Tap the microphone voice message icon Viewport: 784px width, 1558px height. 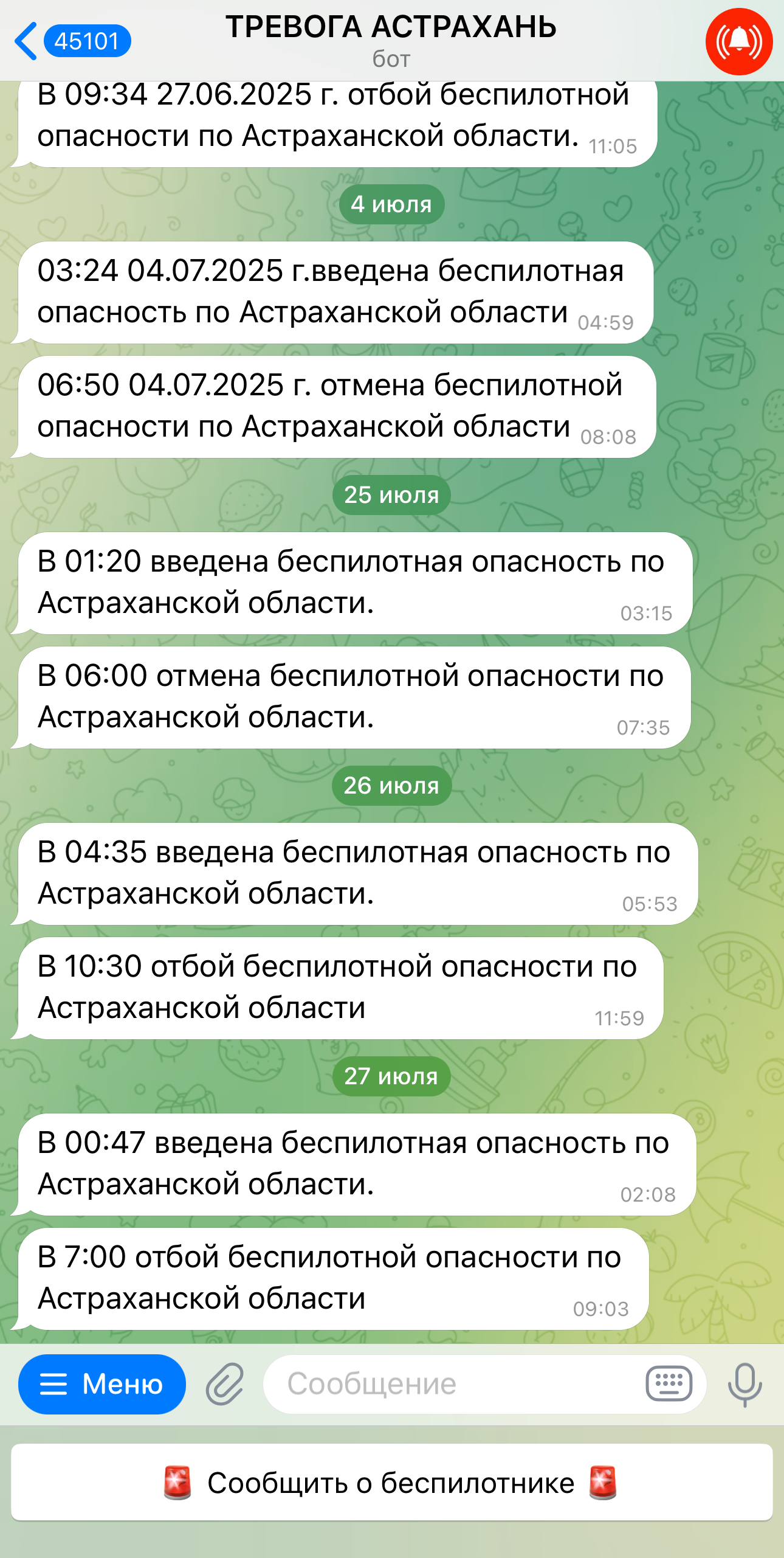tap(744, 1384)
